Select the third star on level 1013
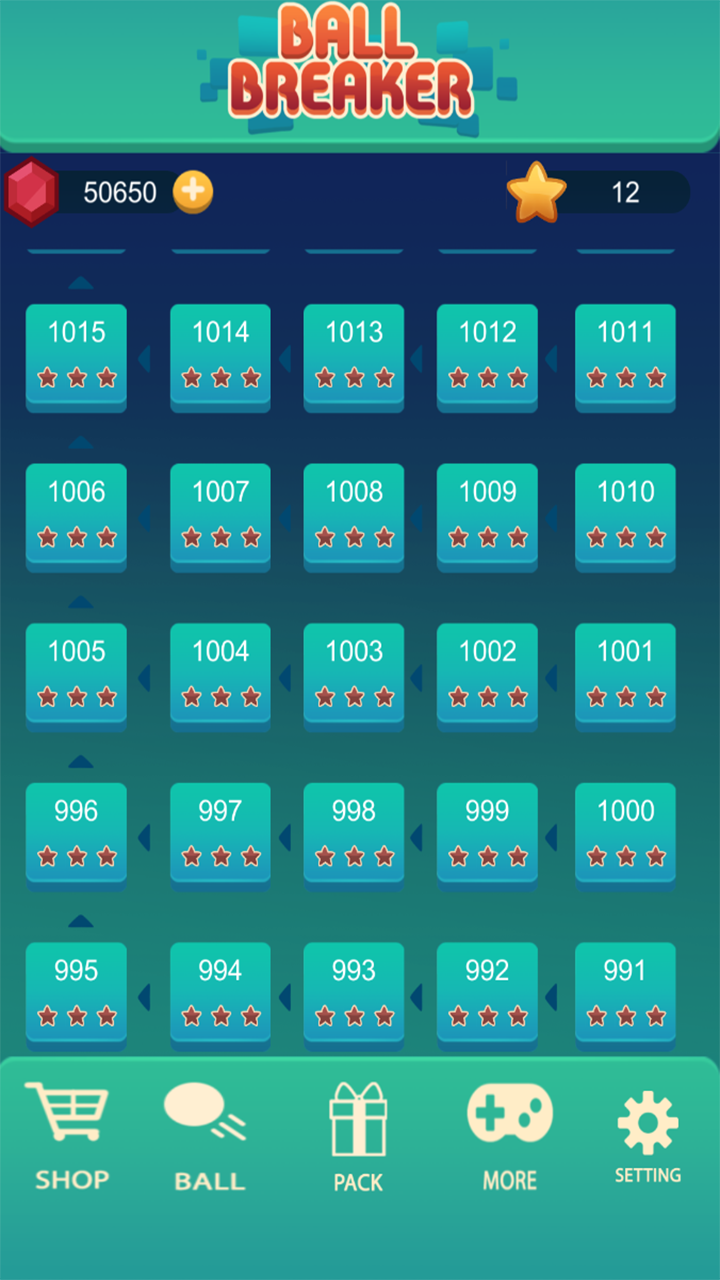 (x=382, y=378)
